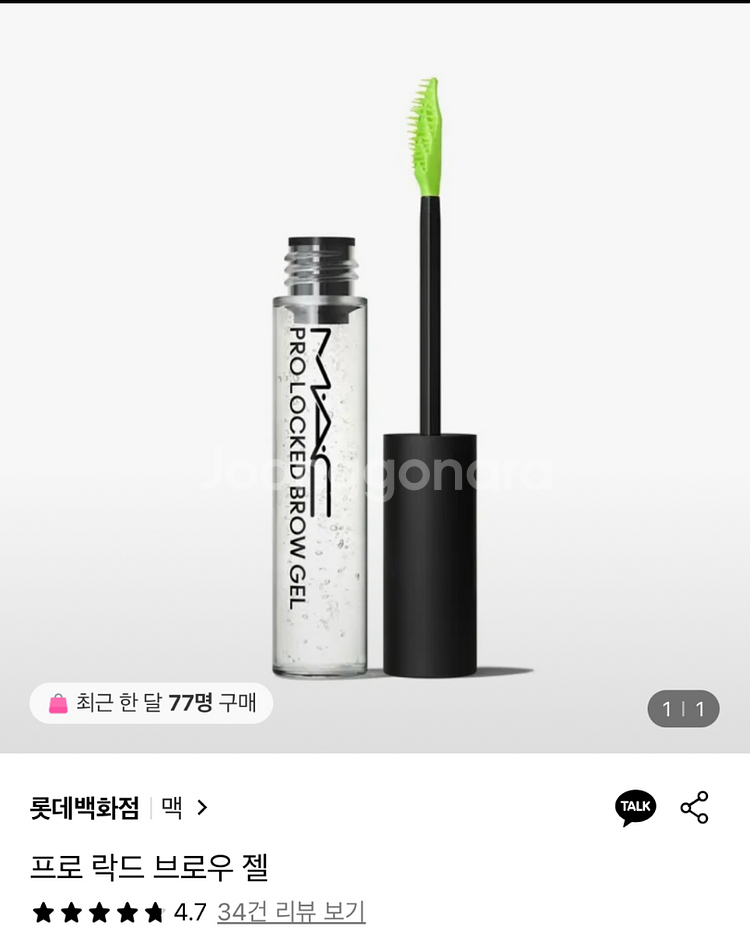View the 34건 리뷰 보기 link
750x948 pixels.
coord(291,912)
